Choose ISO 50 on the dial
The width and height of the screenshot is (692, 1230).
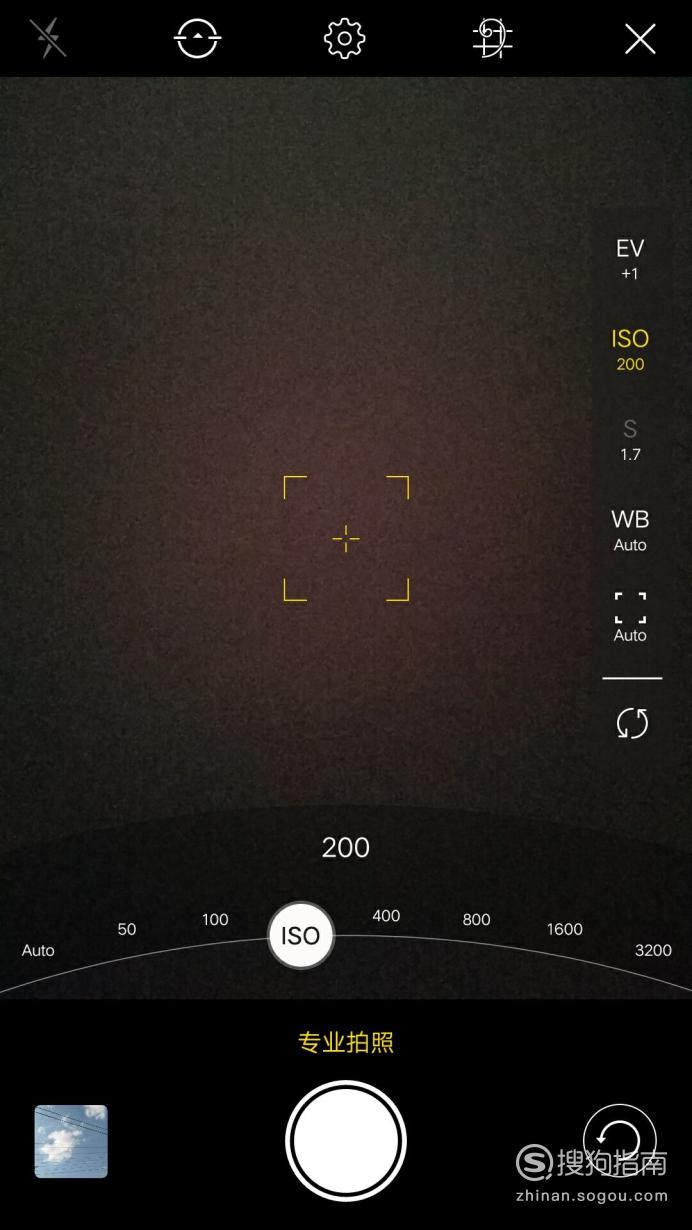(x=127, y=929)
